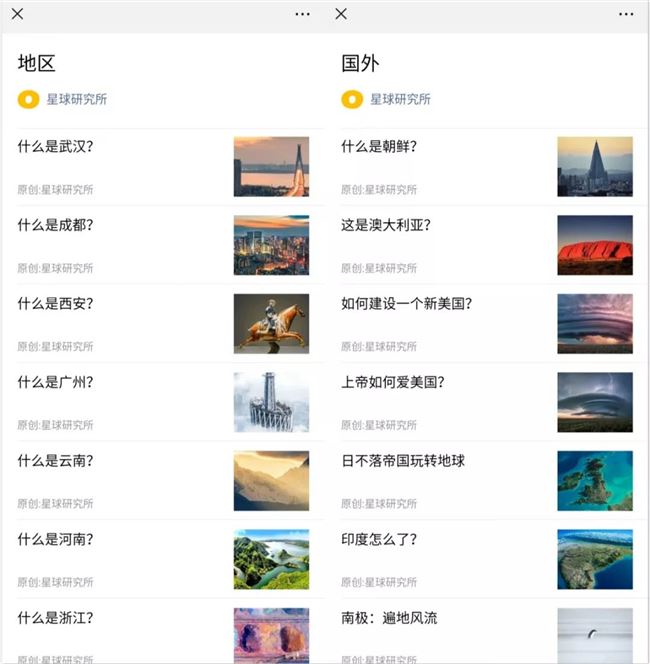Image resolution: width=650 pixels, height=664 pixels.
Task: Close the 地区 page
Action: (x=17, y=14)
